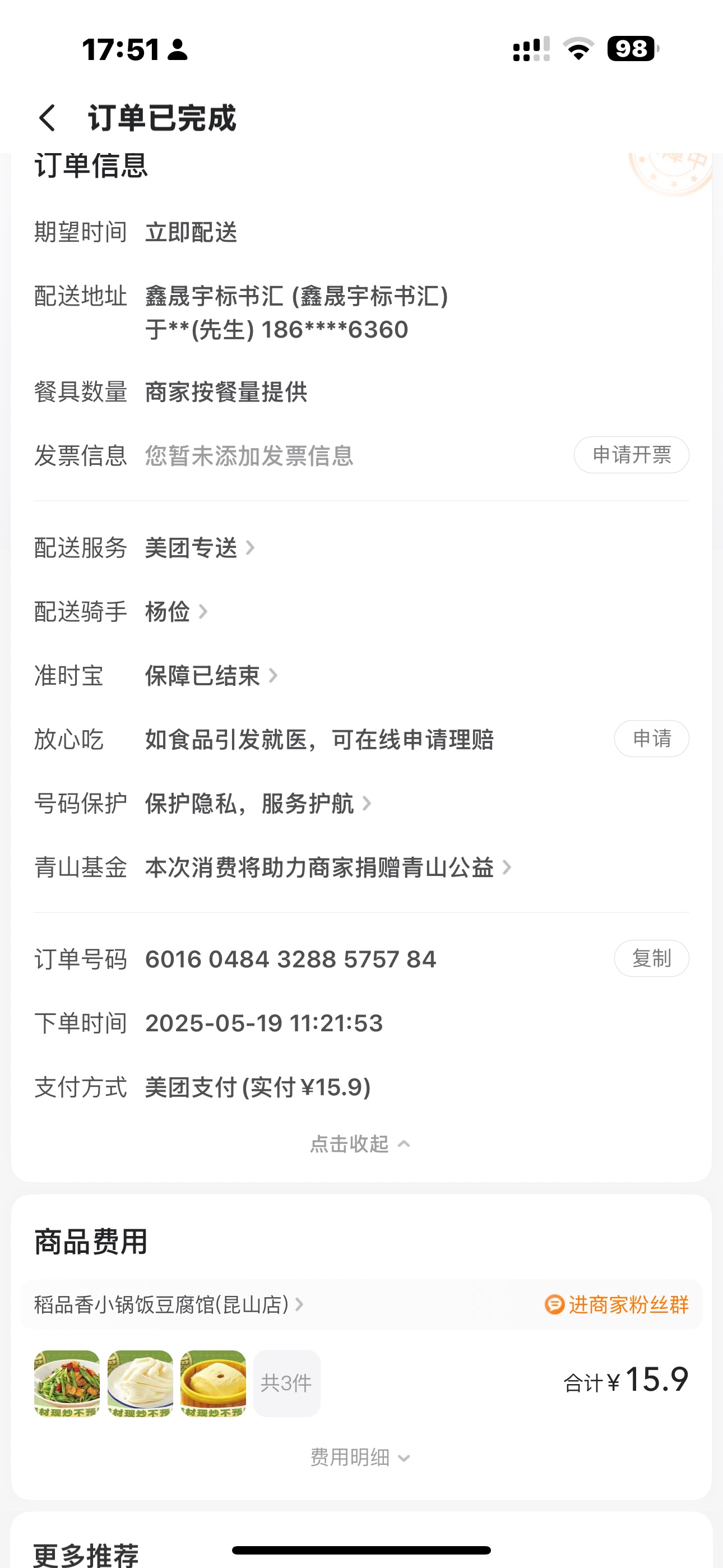Open 准时宝 保障已结束 details
The width and height of the screenshot is (723, 1568).
click(211, 676)
